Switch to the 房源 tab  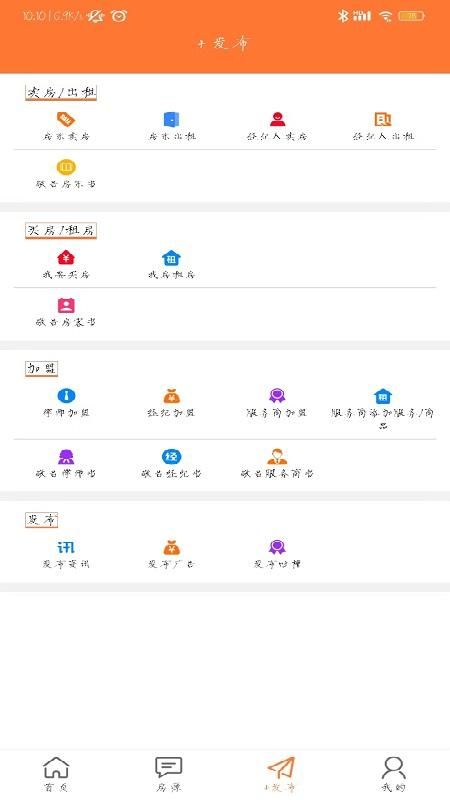(168, 774)
